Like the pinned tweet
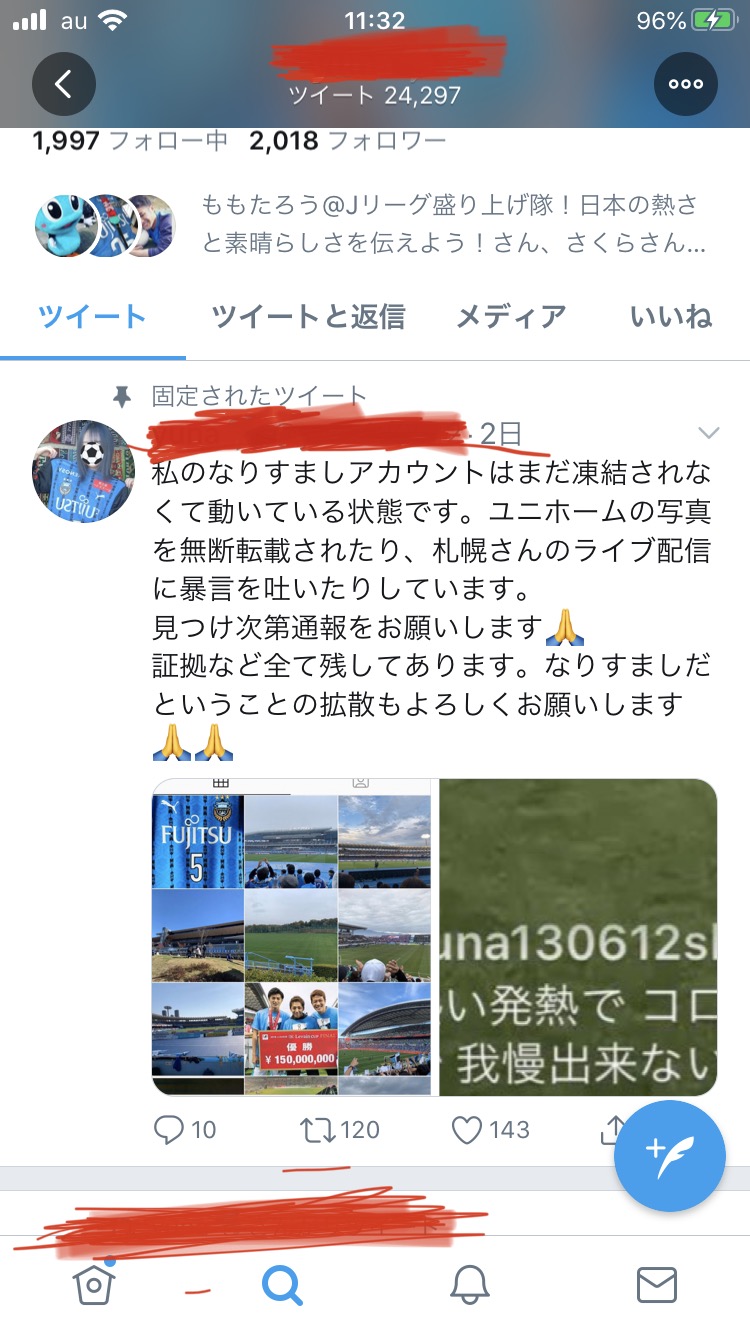This screenshot has height=1334, width=750. 490,1130
